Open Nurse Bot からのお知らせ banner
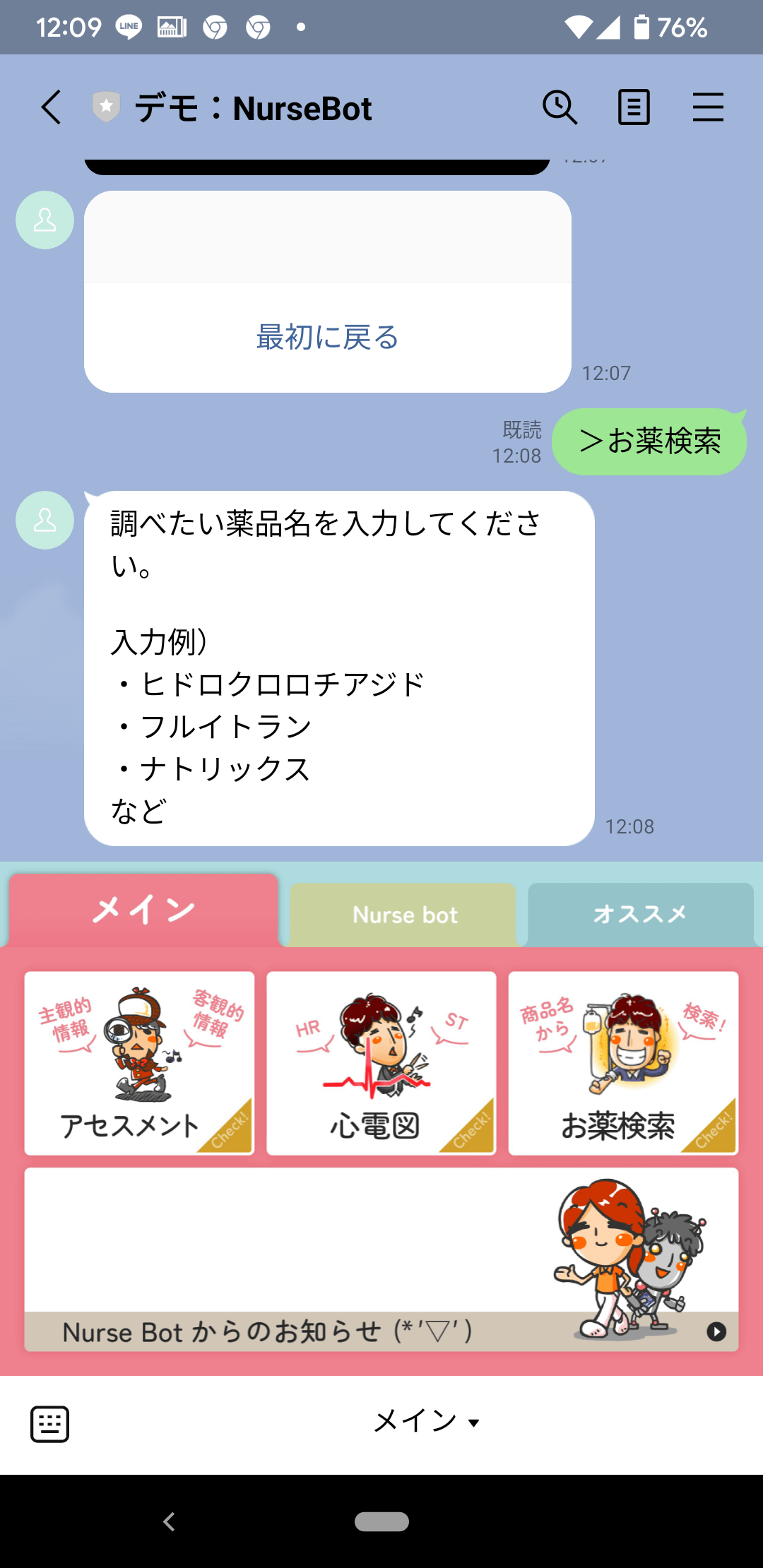This screenshot has width=763, height=1568. point(381,1259)
